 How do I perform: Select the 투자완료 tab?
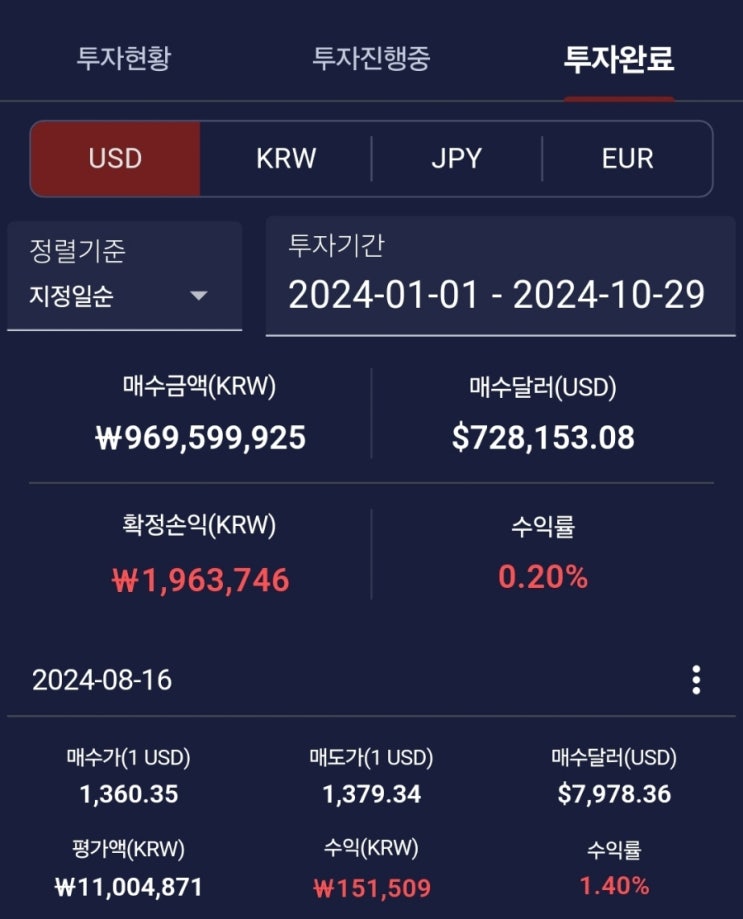tap(619, 58)
